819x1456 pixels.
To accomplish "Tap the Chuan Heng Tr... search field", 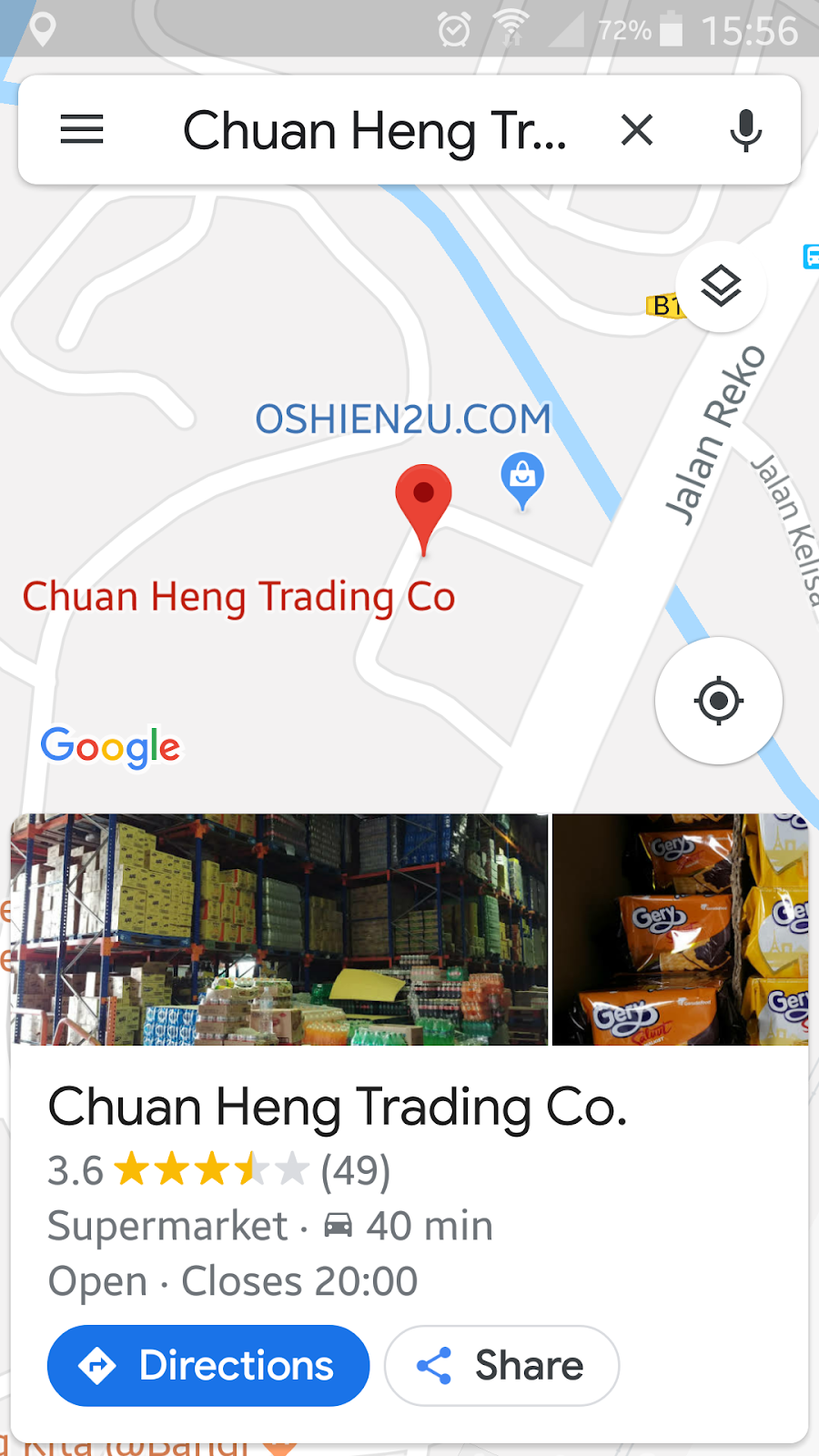I will click(x=373, y=130).
